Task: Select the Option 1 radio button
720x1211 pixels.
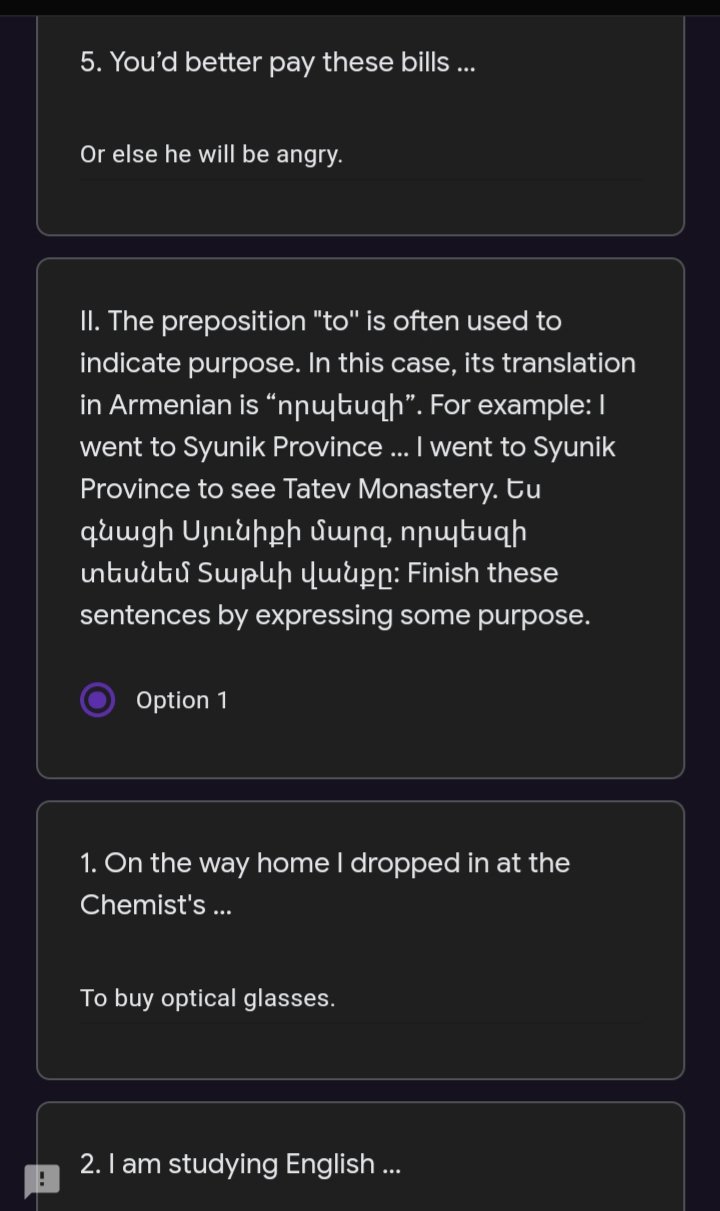Action: 98,700
